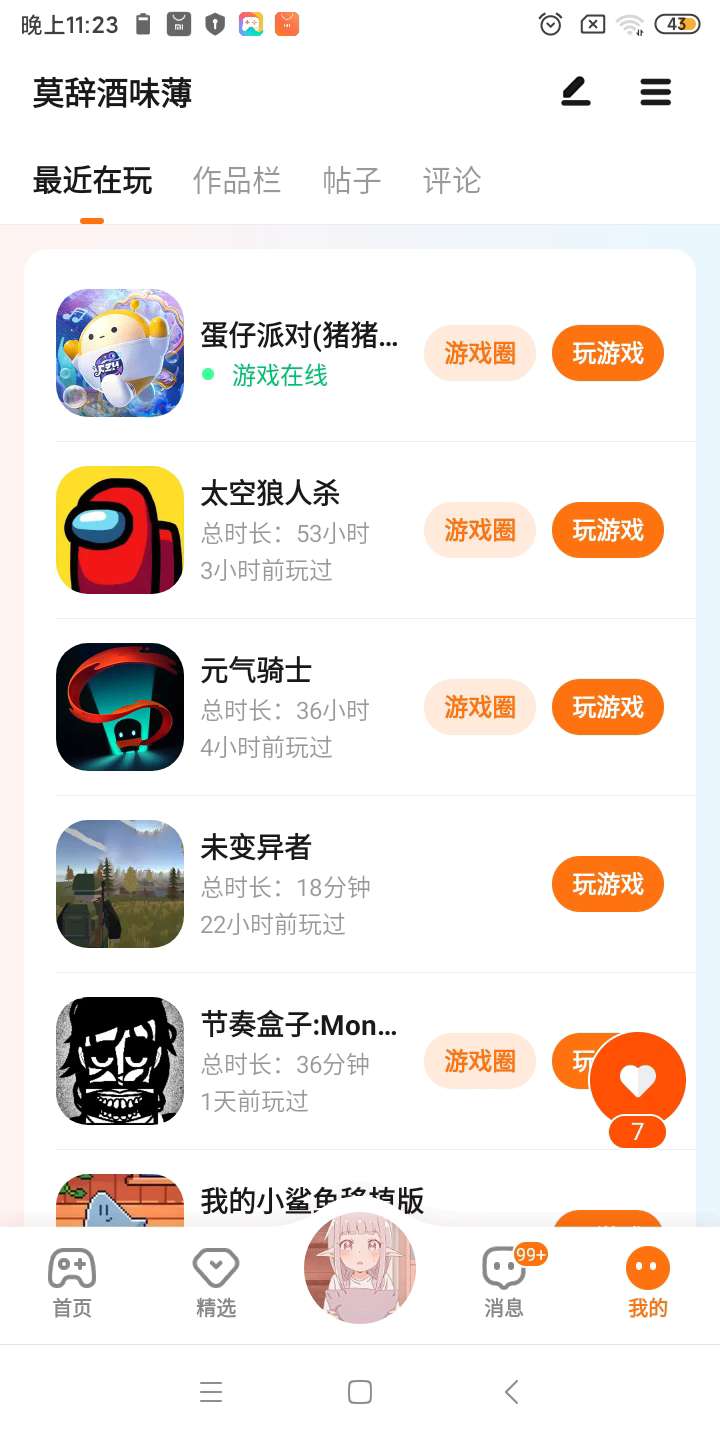The height and width of the screenshot is (1440, 720).
Task: Open 游戏圈 for 太空狼人杀
Action: [480, 530]
